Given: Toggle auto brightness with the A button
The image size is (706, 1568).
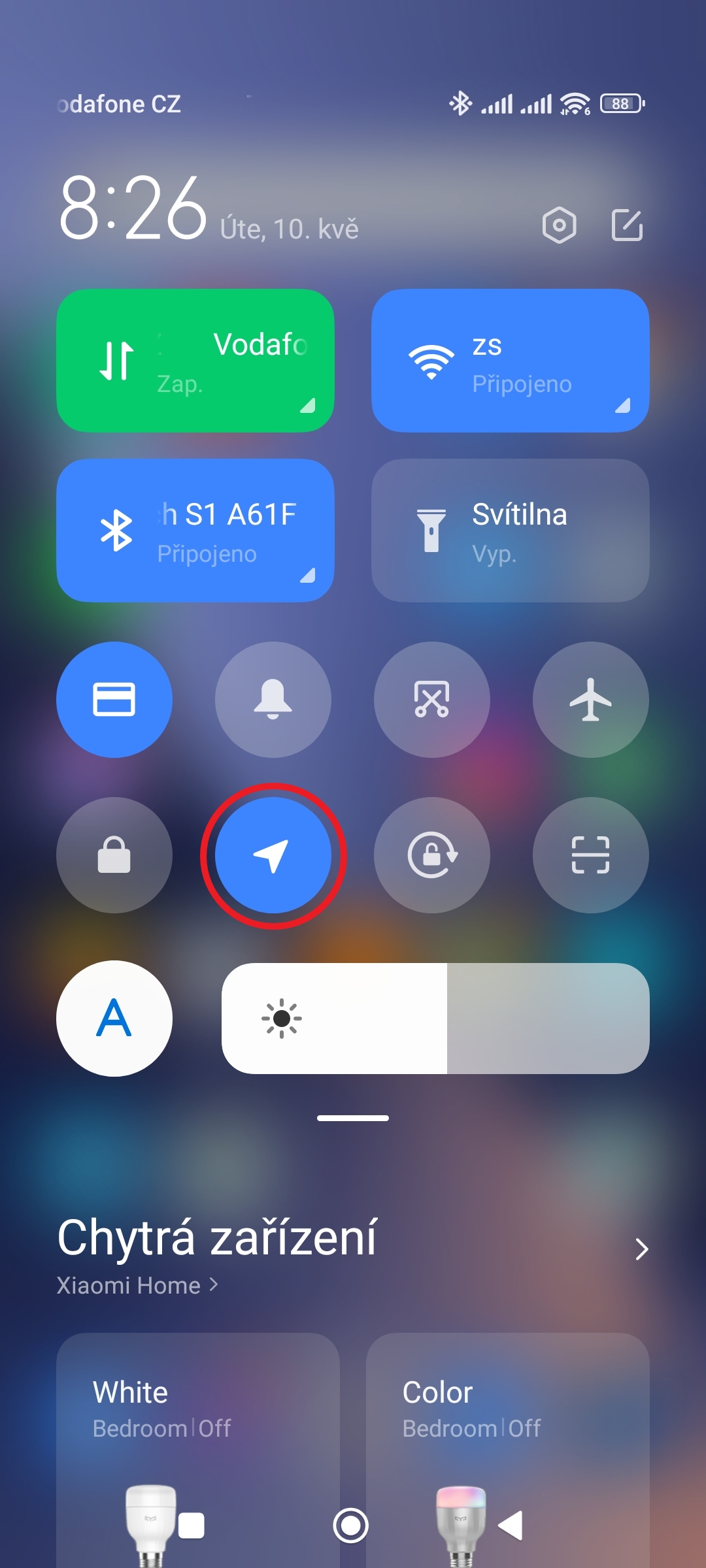Looking at the screenshot, I should [x=114, y=1019].
